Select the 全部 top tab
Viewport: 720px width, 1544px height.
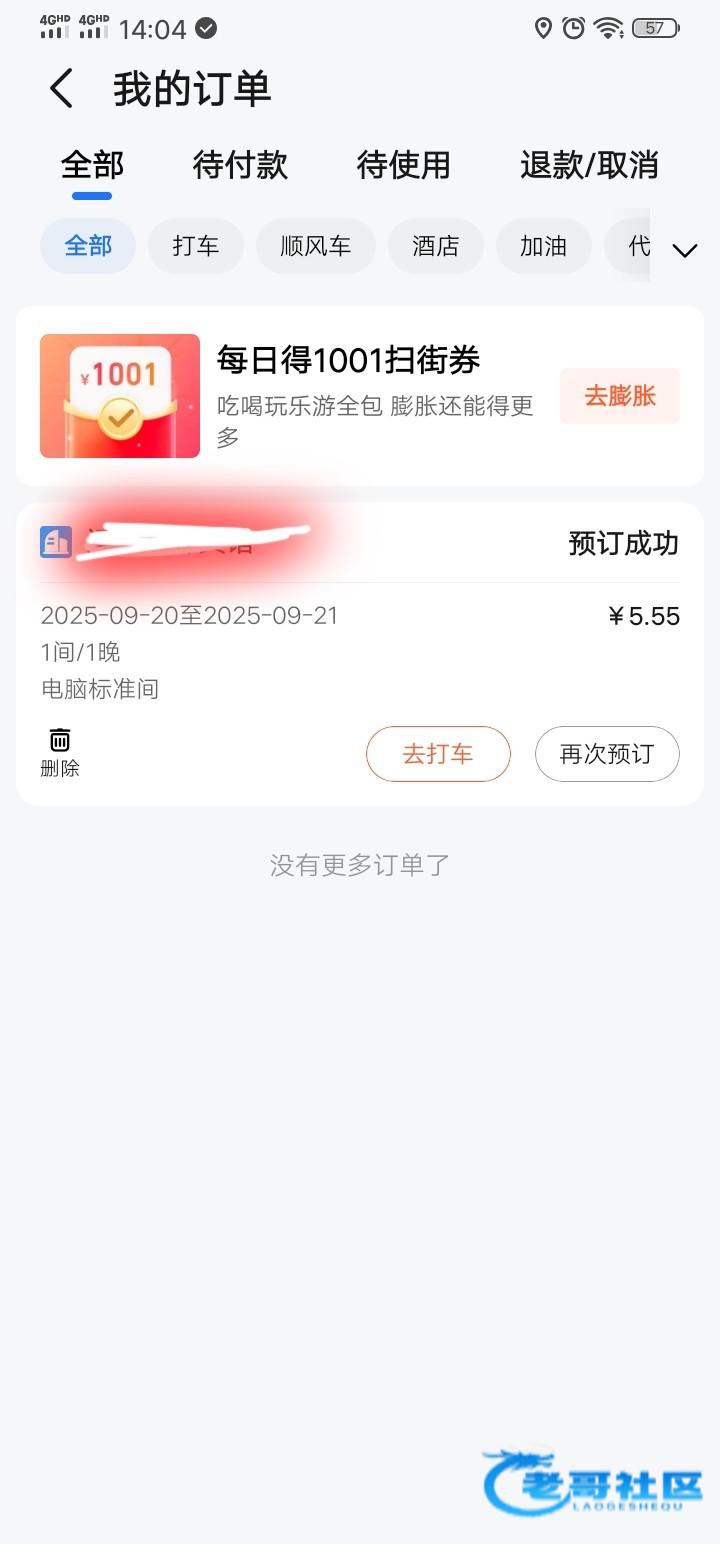[x=92, y=165]
